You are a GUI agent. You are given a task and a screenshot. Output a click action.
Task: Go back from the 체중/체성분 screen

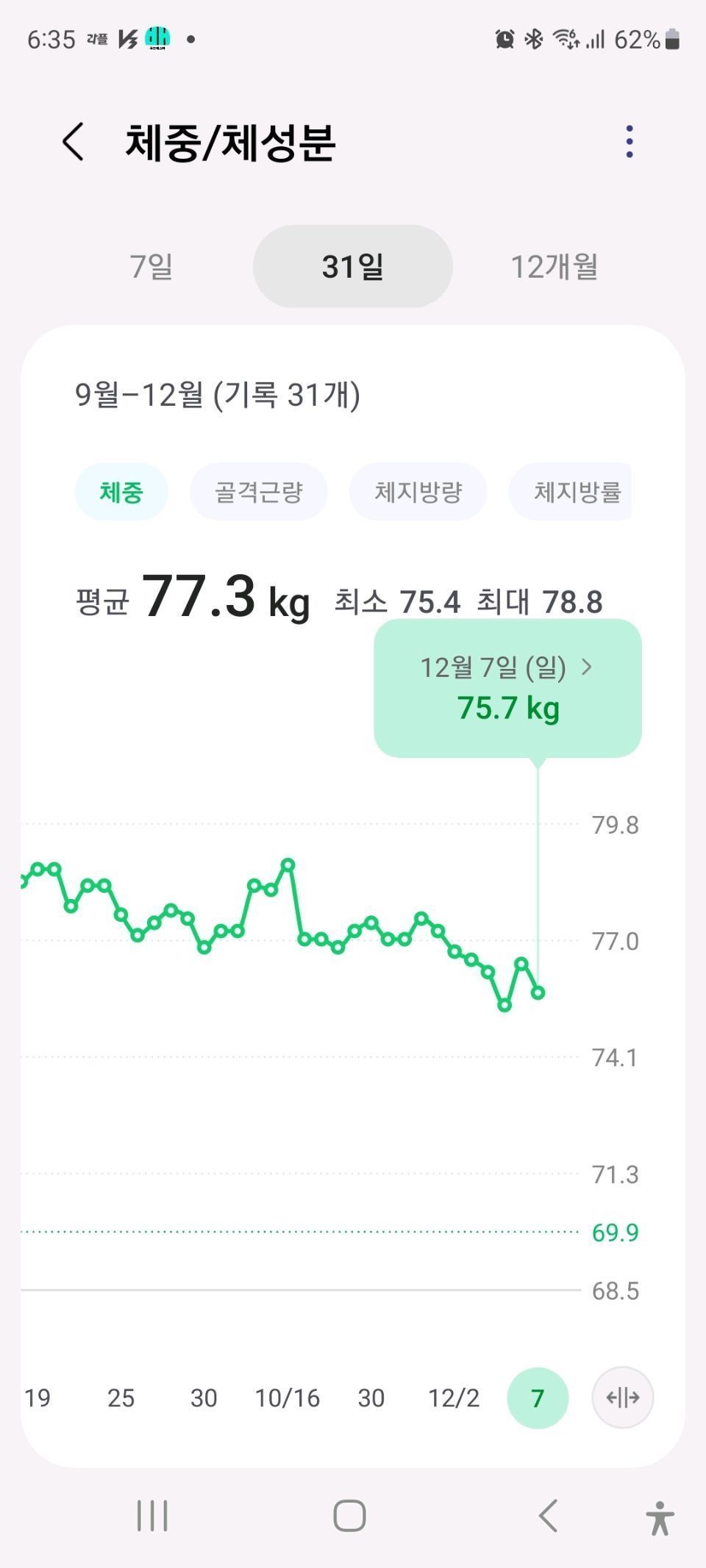pyautogui.click(x=74, y=141)
